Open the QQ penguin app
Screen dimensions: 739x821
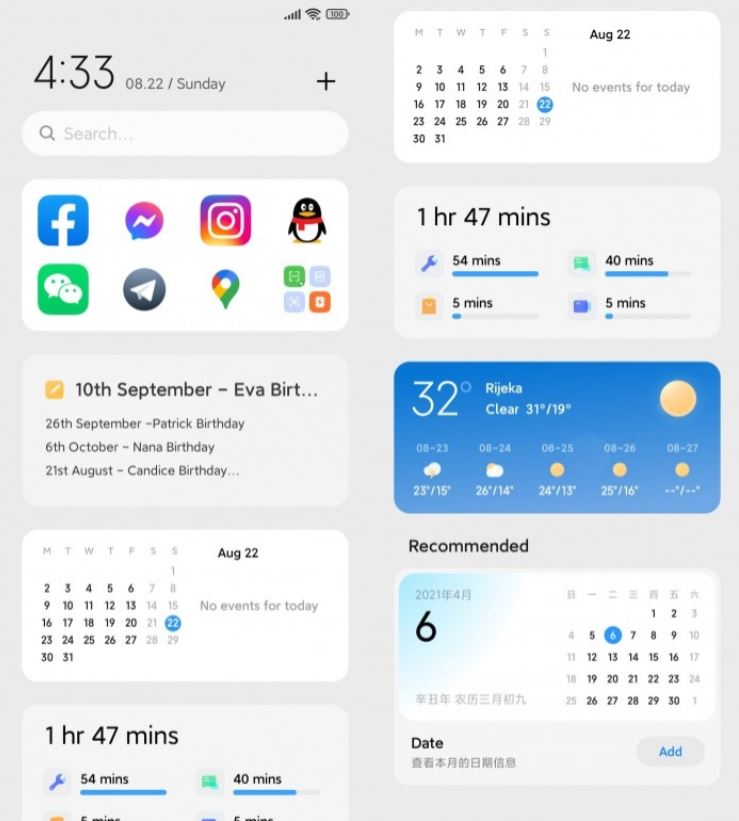[307, 221]
